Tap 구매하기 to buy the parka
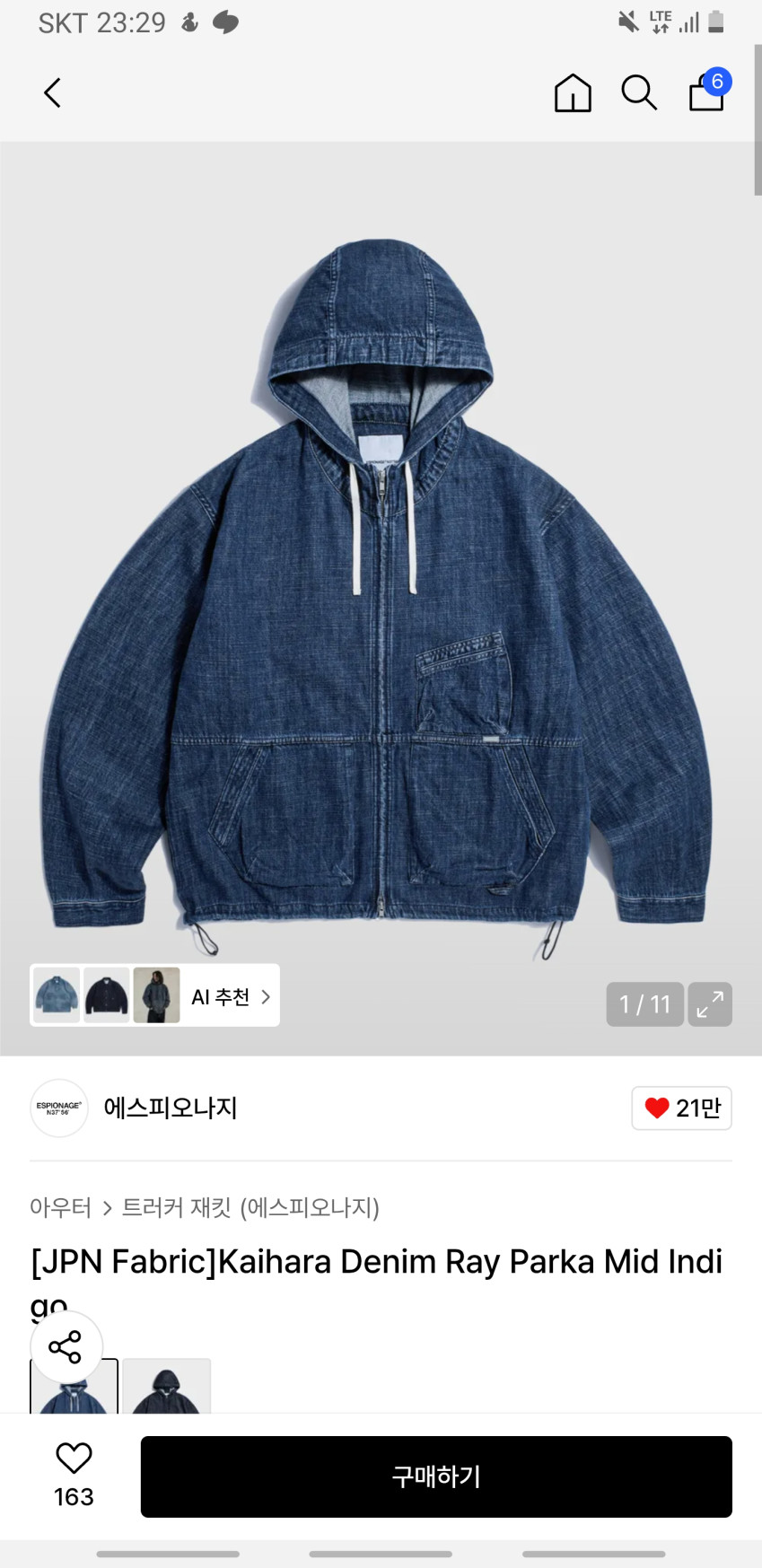Screen dimensions: 762x1568 [x=436, y=1476]
